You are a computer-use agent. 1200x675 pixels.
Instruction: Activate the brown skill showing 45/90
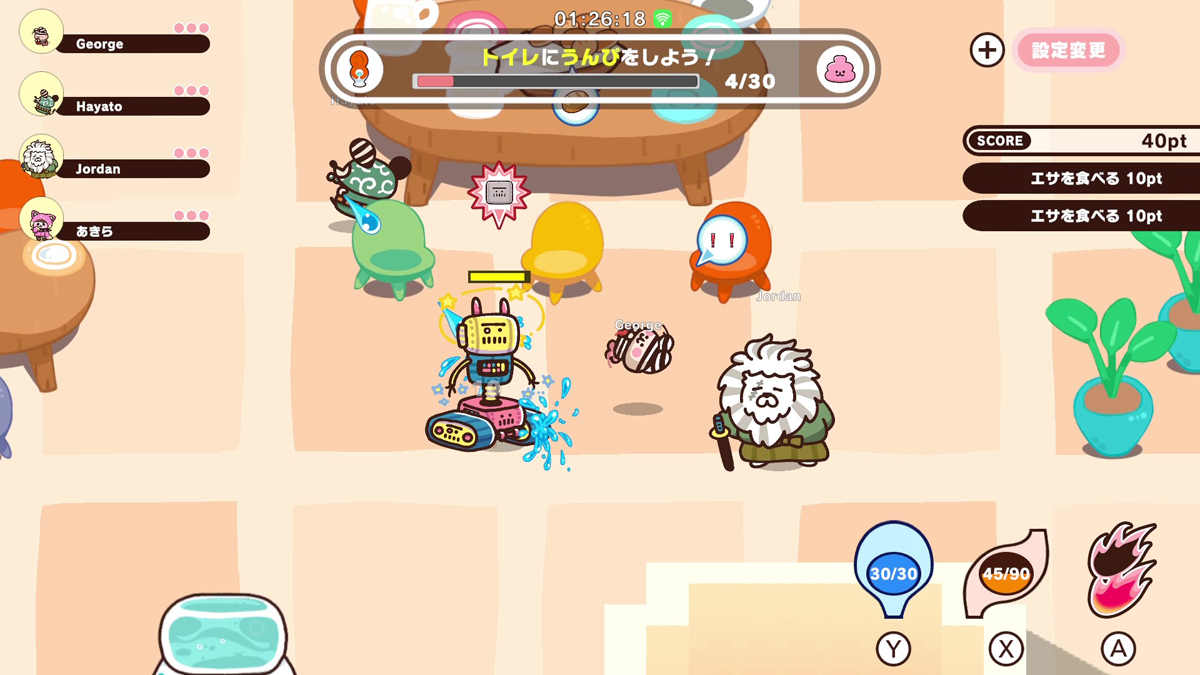click(1005, 574)
